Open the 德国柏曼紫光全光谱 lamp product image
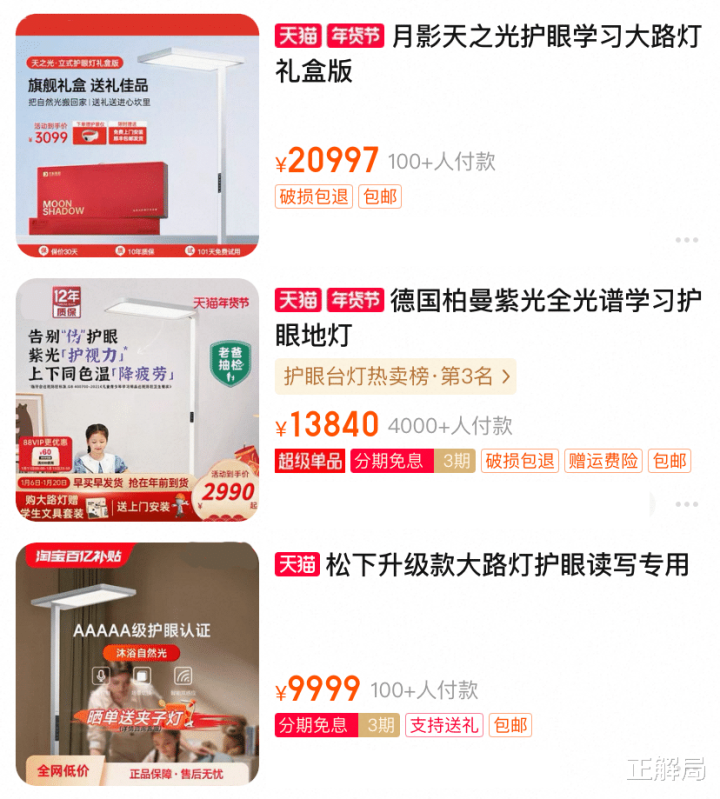Image resolution: width=720 pixels, height=799 pixels. (137, 400)
